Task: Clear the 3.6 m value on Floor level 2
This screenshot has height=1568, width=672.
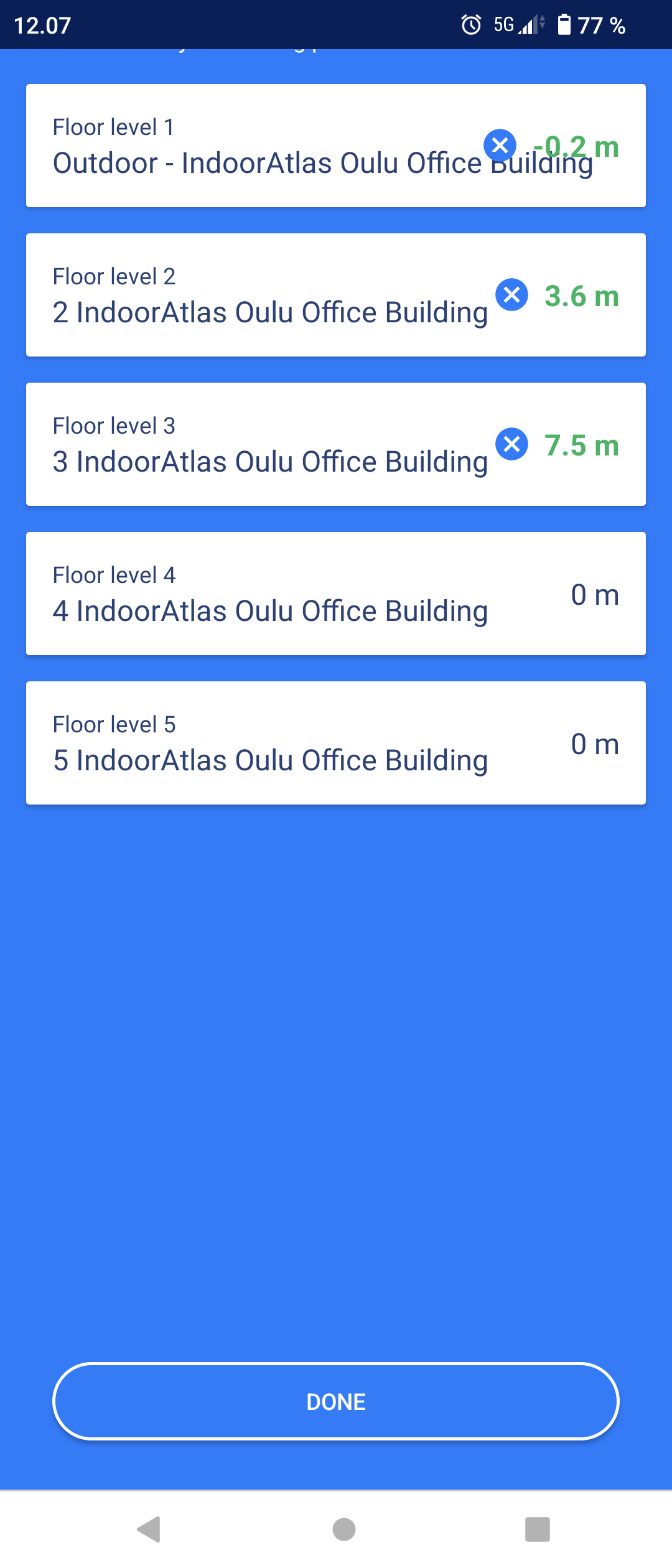Action: (511, 295)
